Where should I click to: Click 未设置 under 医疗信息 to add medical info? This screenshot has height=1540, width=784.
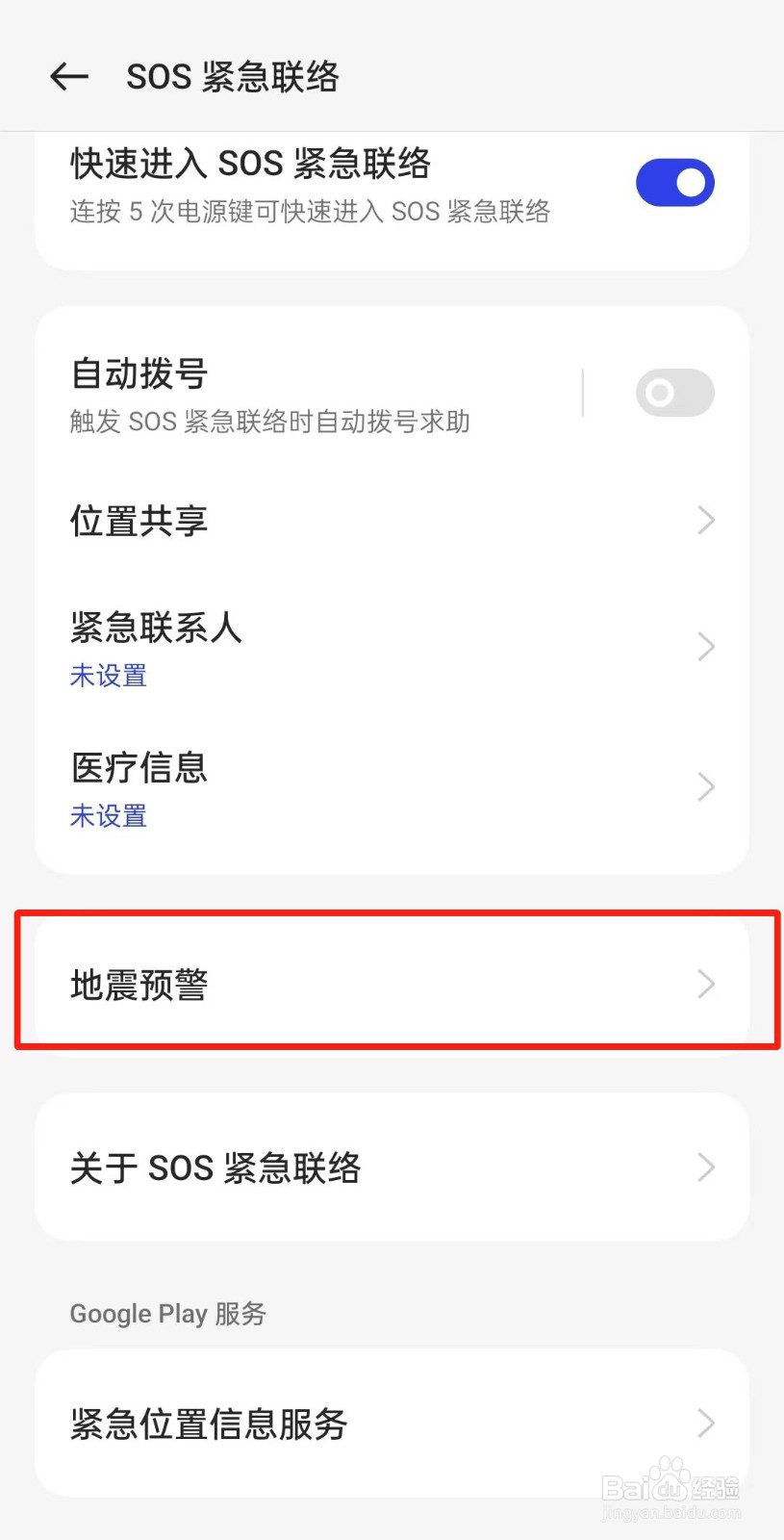(x=108, y=815)
